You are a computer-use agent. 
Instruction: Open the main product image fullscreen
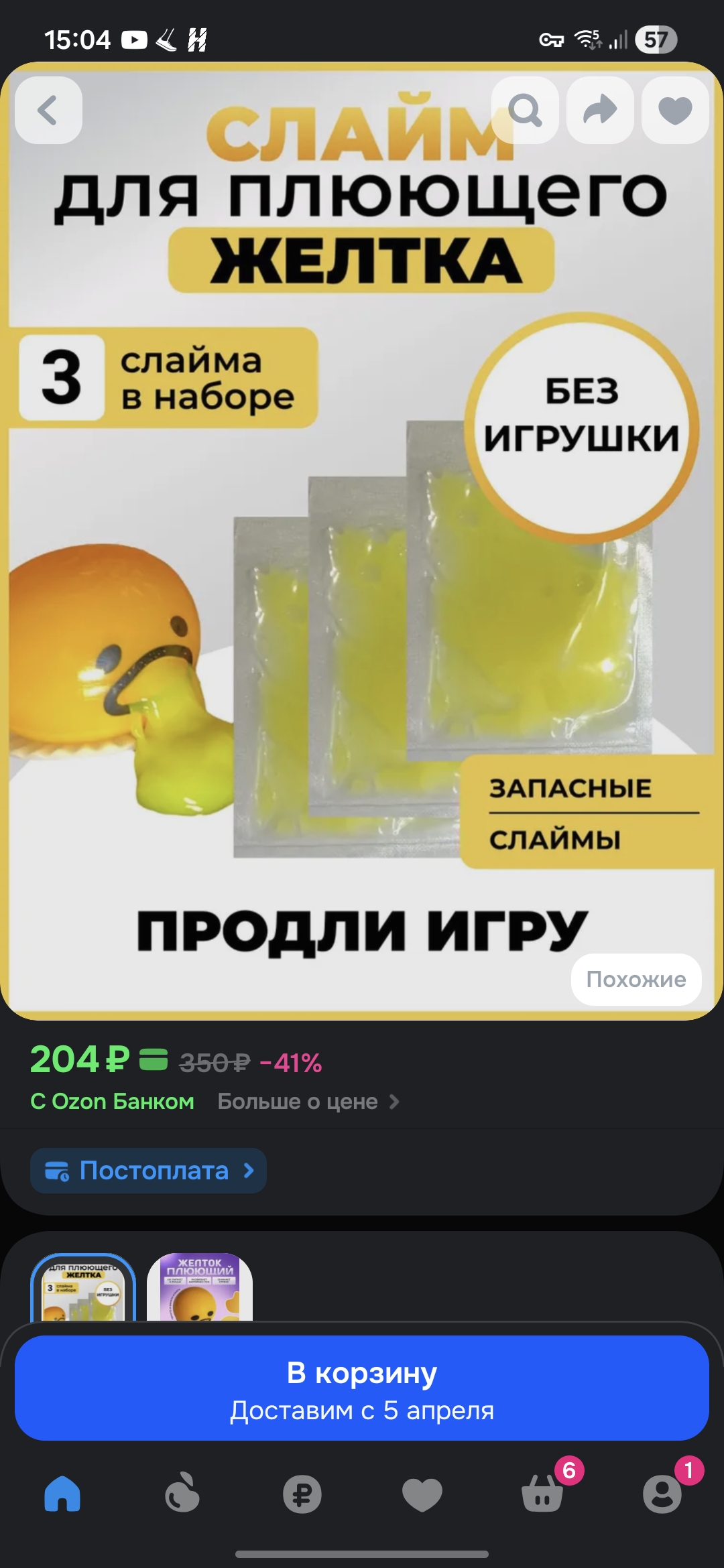[x=362, y=570]
